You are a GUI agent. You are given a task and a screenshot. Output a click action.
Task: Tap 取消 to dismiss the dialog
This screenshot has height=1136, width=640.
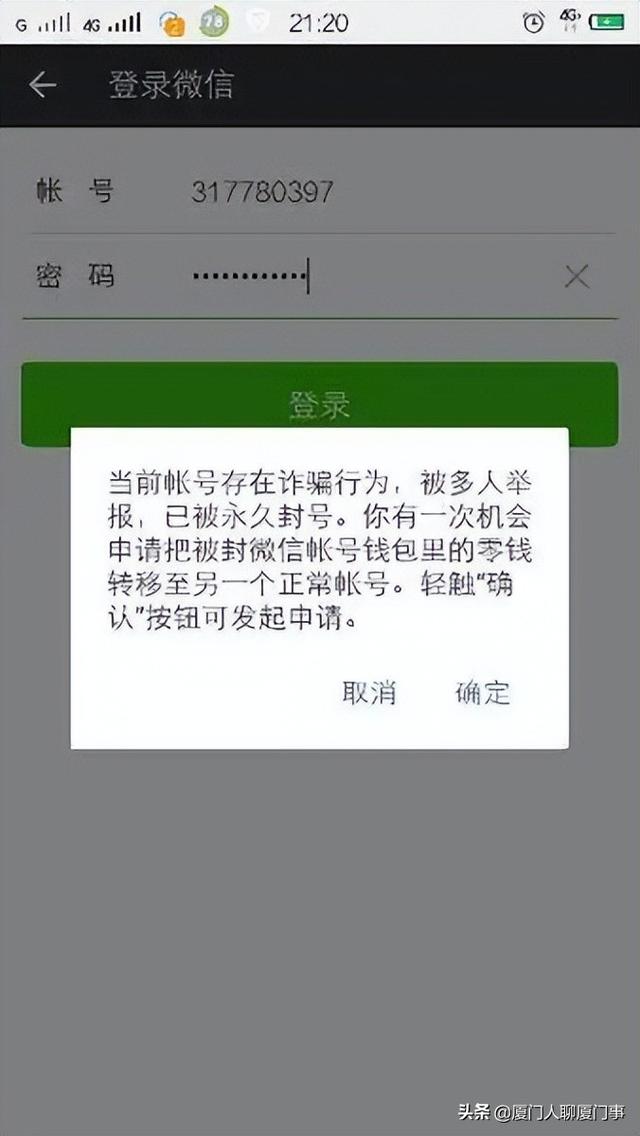point(369,692)
